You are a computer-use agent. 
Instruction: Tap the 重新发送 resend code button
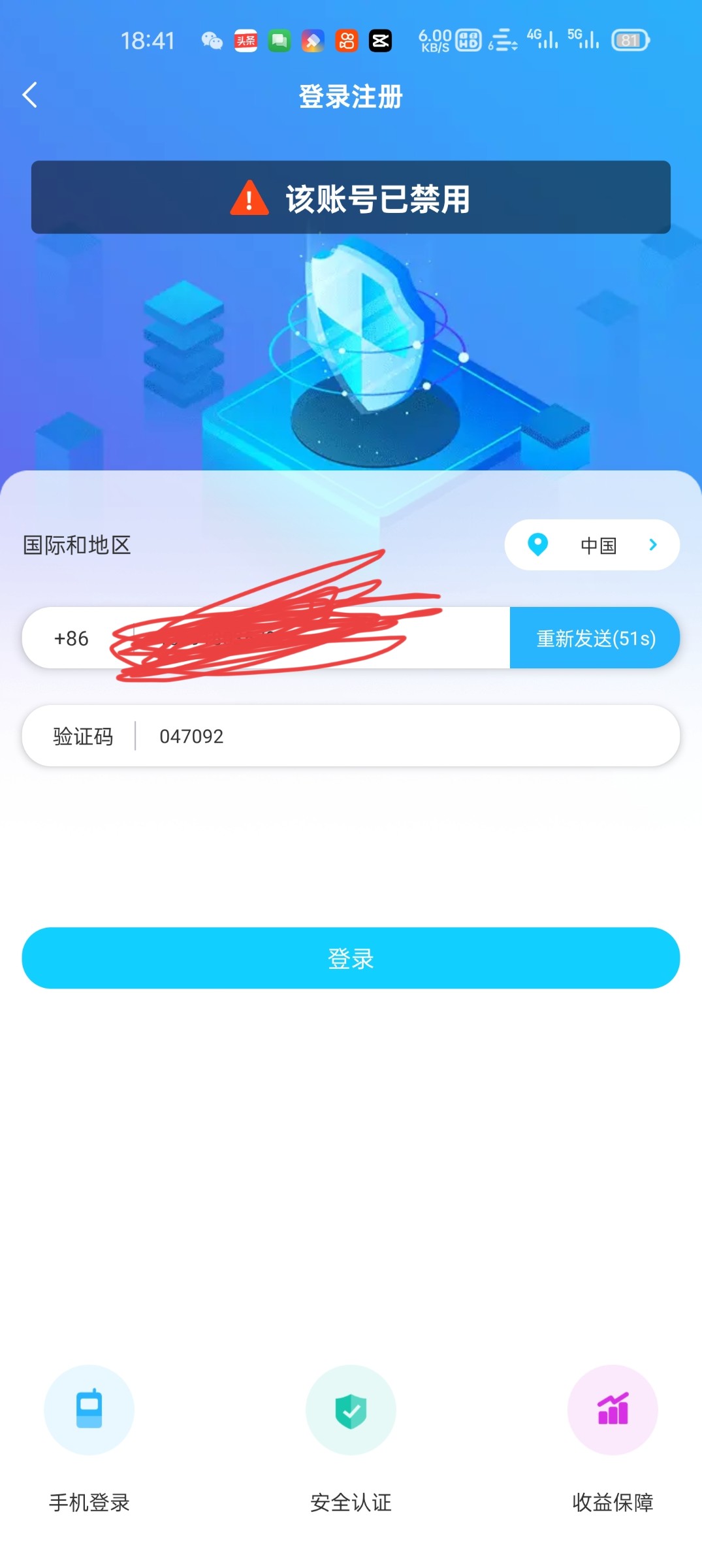595,638
